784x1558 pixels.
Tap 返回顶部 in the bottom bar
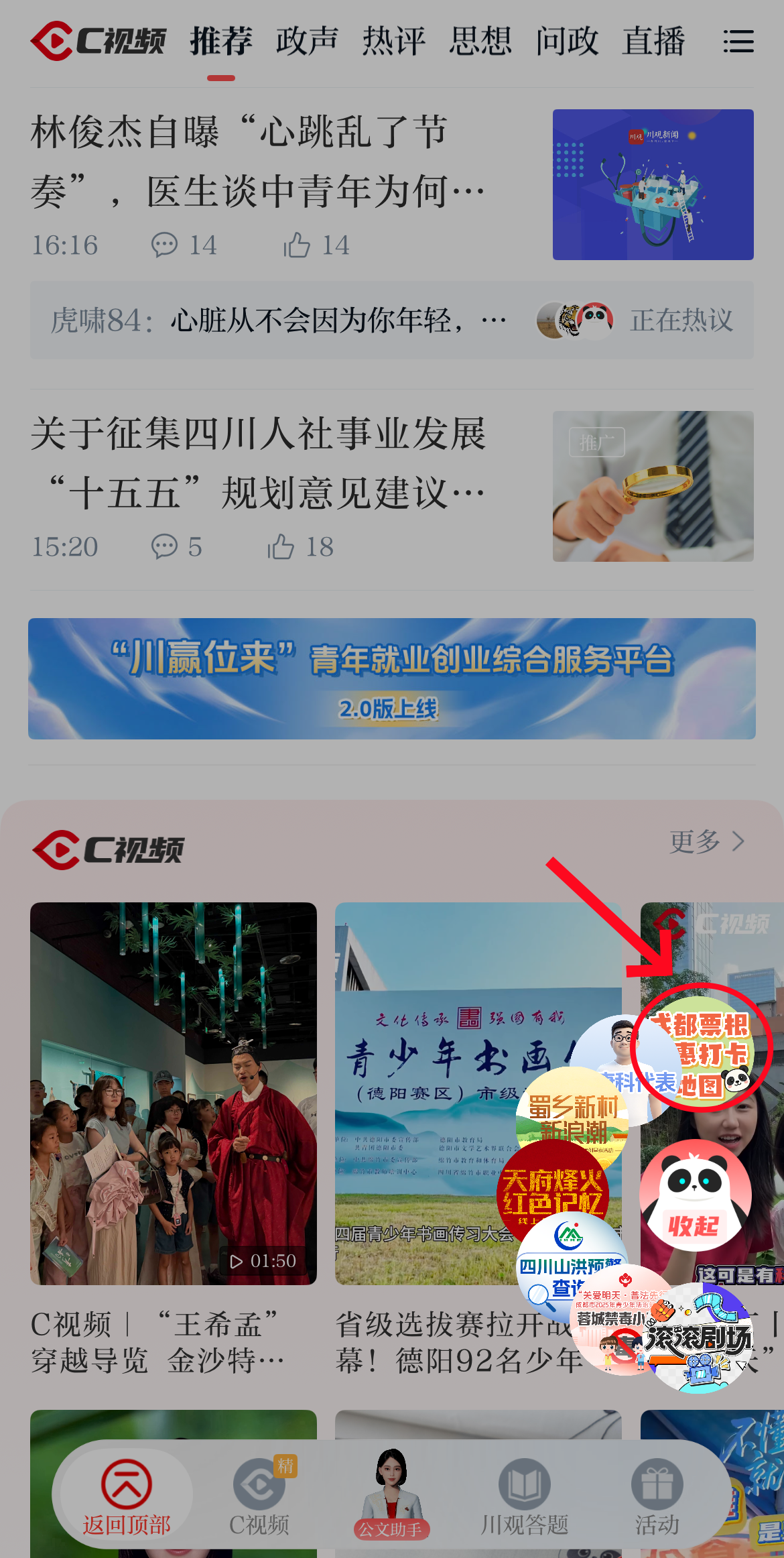tap(126, 1496)
